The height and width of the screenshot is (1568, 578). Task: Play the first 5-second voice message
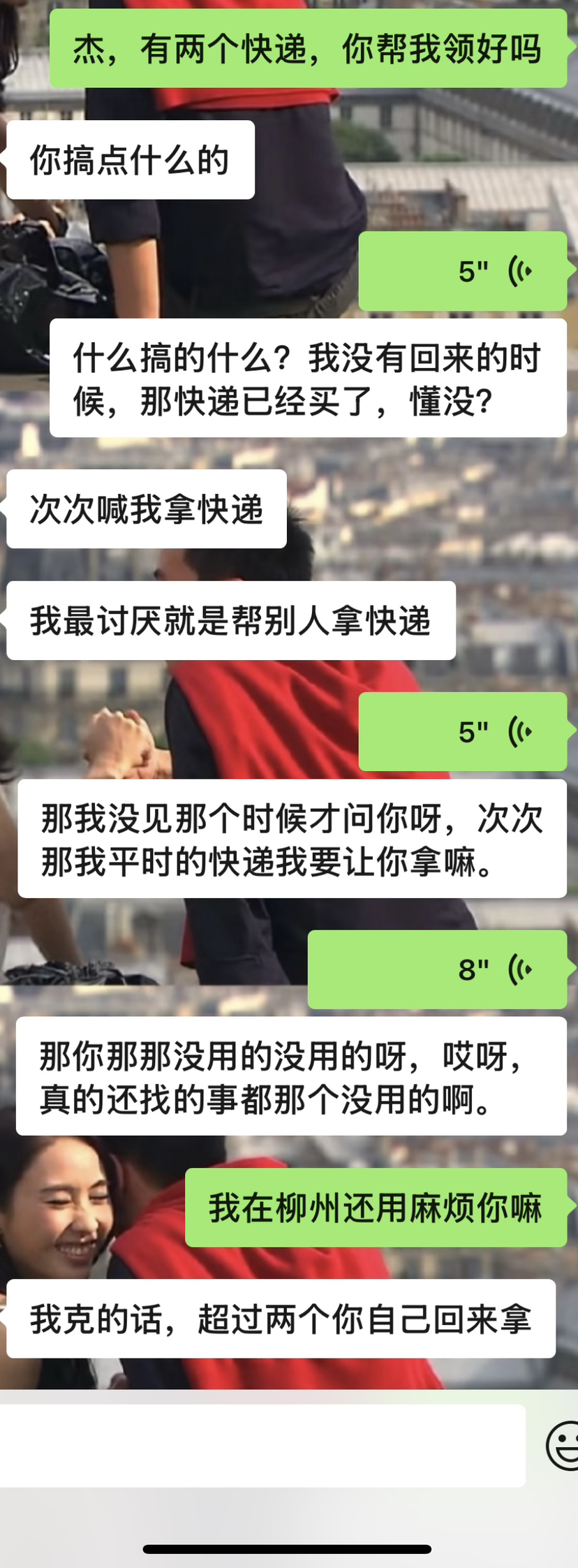pyautogui.click(x=462, y=271)
